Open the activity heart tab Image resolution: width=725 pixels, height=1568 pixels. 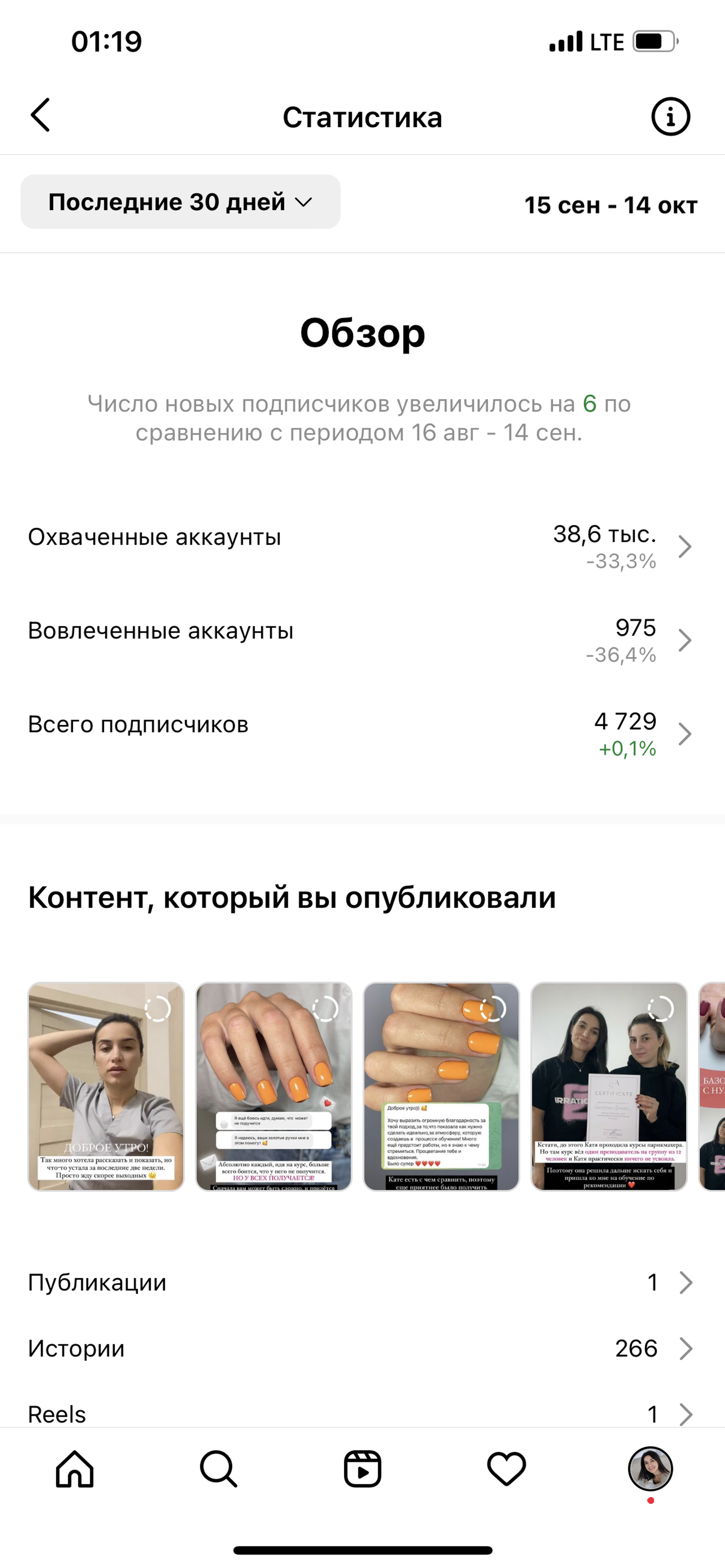(x=507, y=1469)
